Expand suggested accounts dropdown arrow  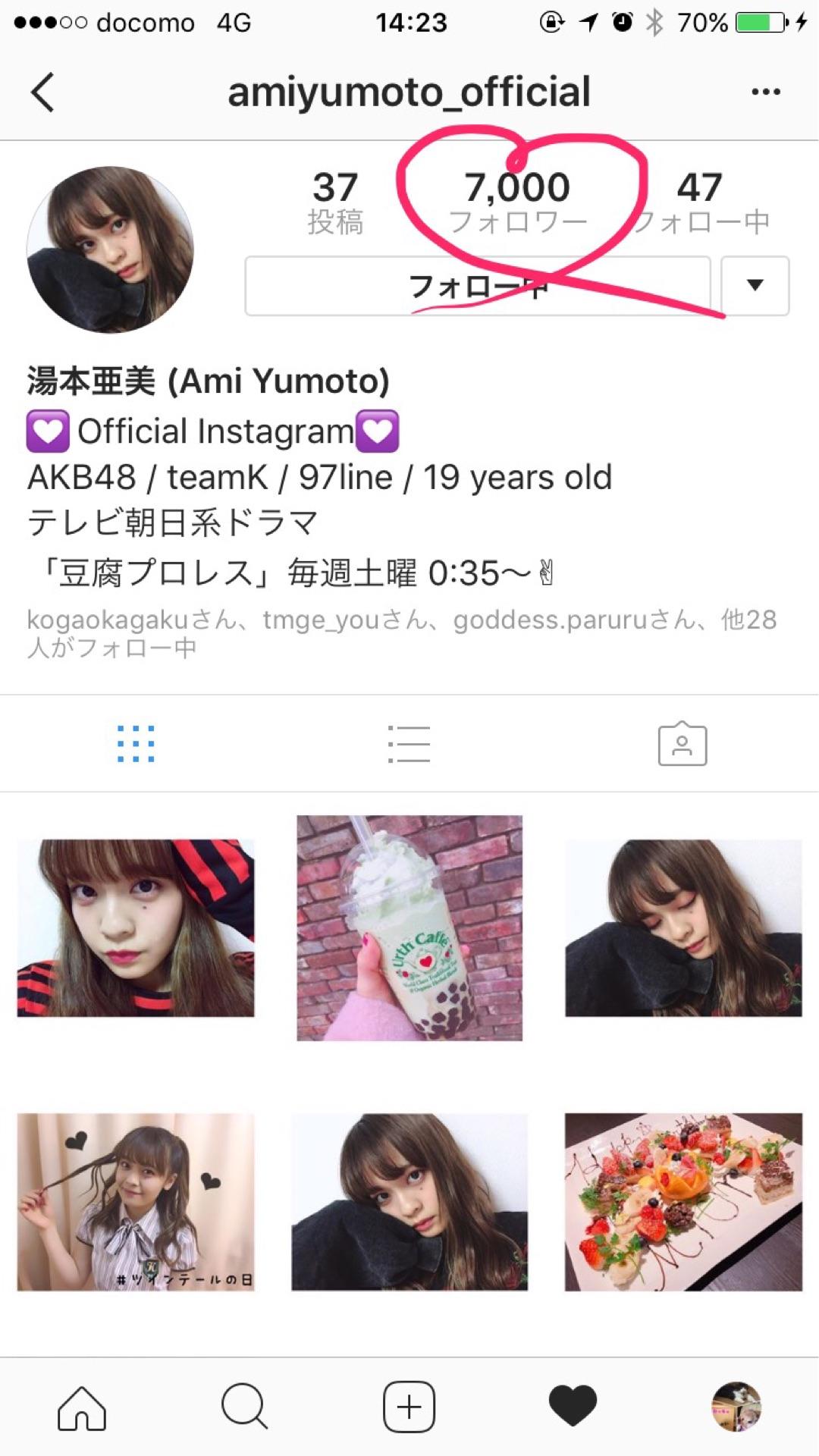click(755, 286)
